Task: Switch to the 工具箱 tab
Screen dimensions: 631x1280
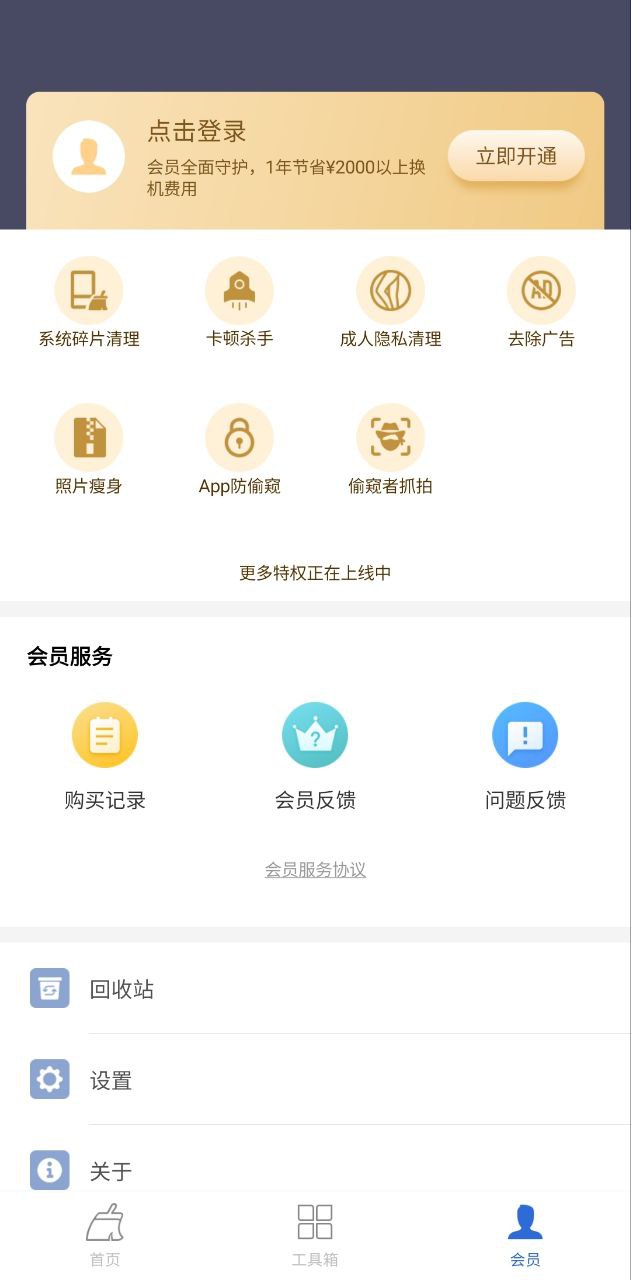Action: 315,1235
